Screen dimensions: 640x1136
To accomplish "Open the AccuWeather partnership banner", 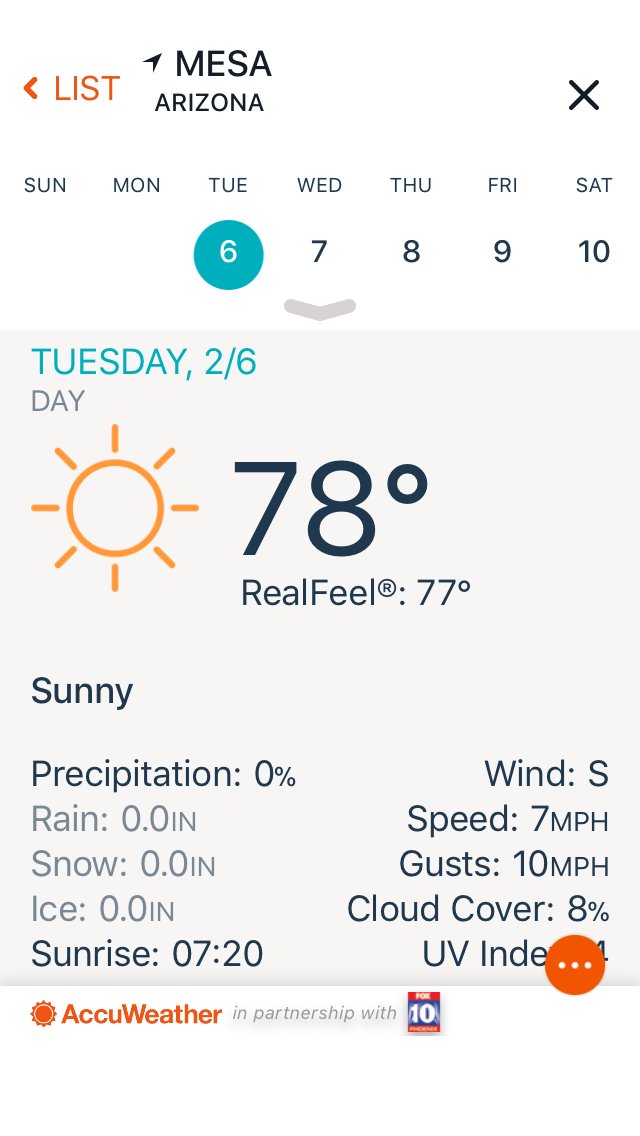I will (235, 1013).
